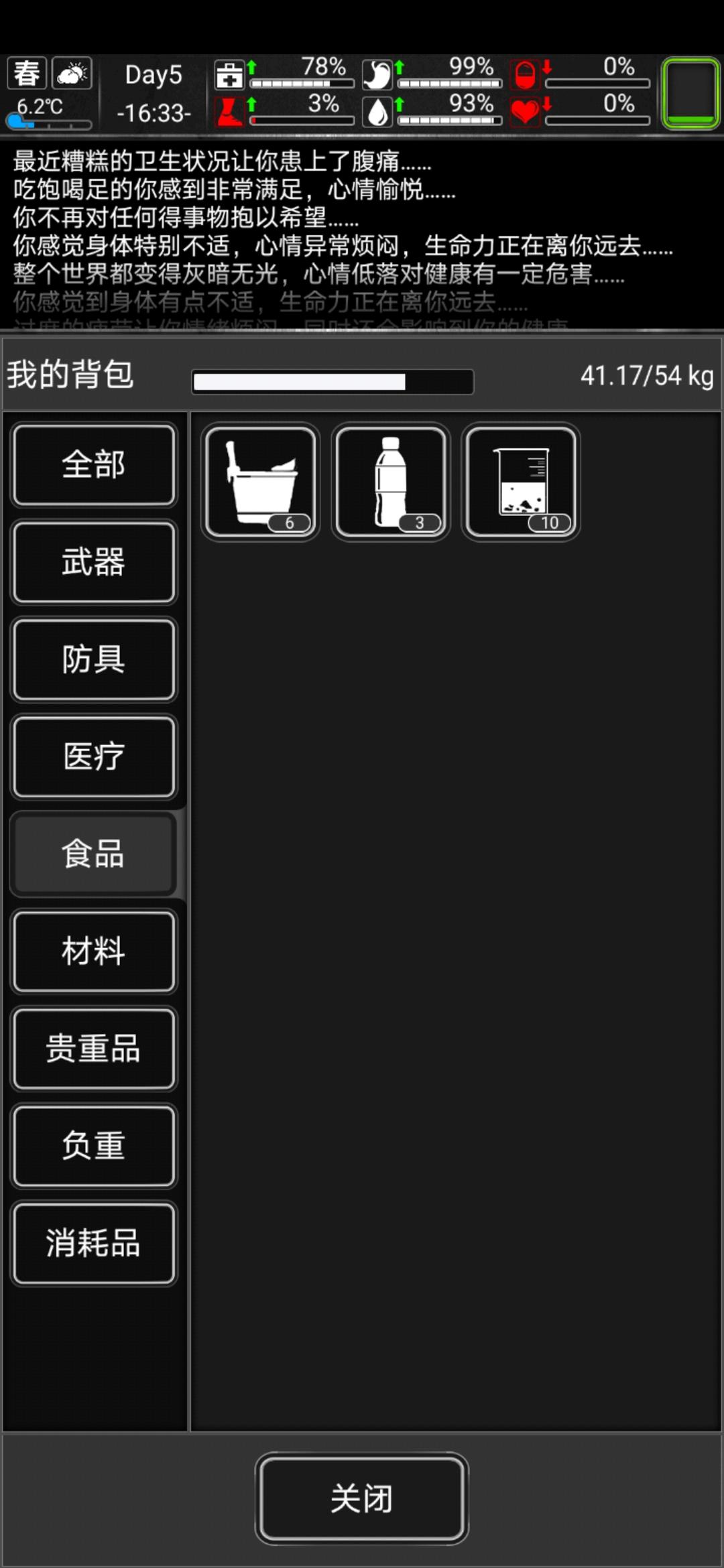Tap the green-framed slot at top right
This screenshot has height=1568, width=724.
tap(691, 93)
